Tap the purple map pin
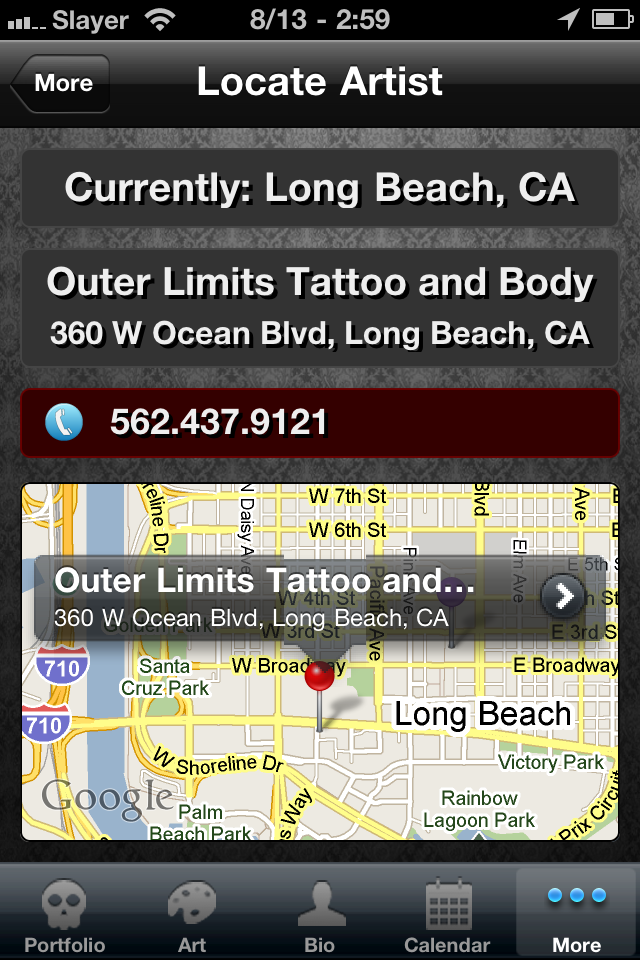 point(452,592)
